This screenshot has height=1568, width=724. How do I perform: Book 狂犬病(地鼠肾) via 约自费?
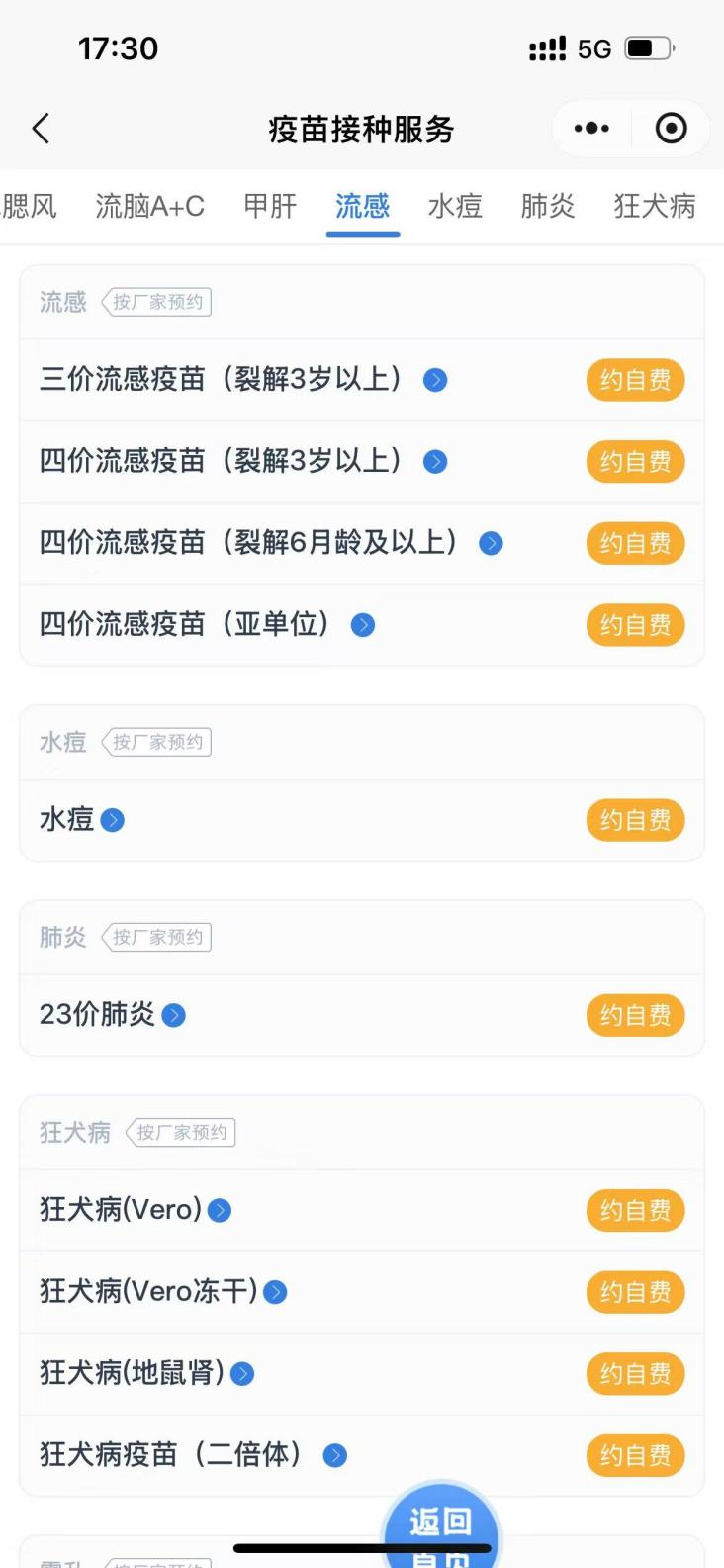click(635, 1374)
